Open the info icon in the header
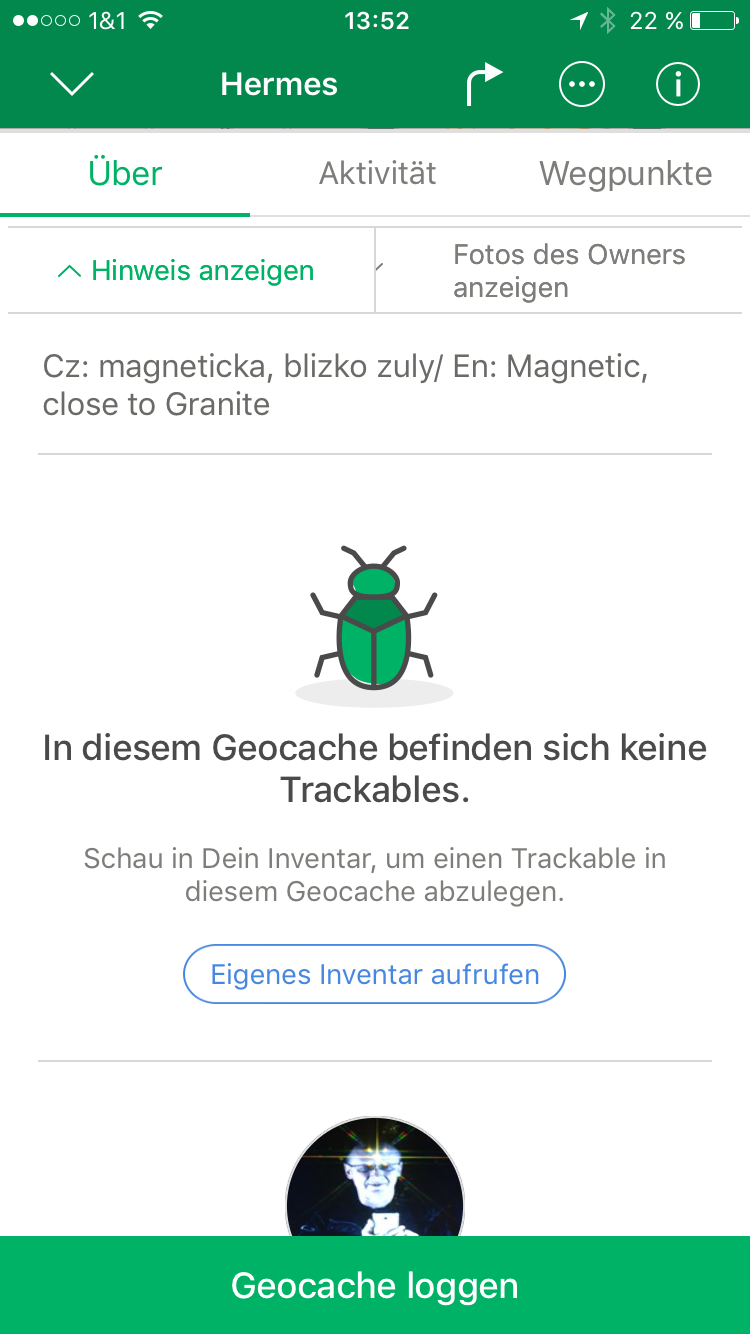The image size is (750, 1334). point(677,85)
